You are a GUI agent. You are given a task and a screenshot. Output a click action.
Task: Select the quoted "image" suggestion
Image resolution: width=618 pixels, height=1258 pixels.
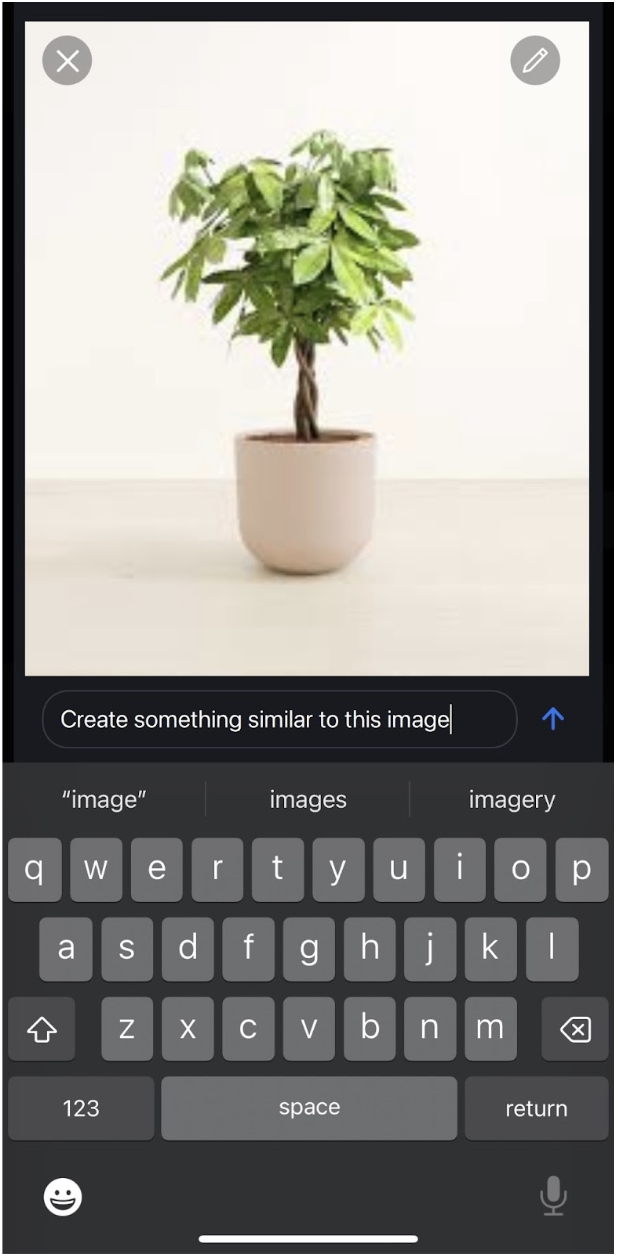[x=104, y=800]
